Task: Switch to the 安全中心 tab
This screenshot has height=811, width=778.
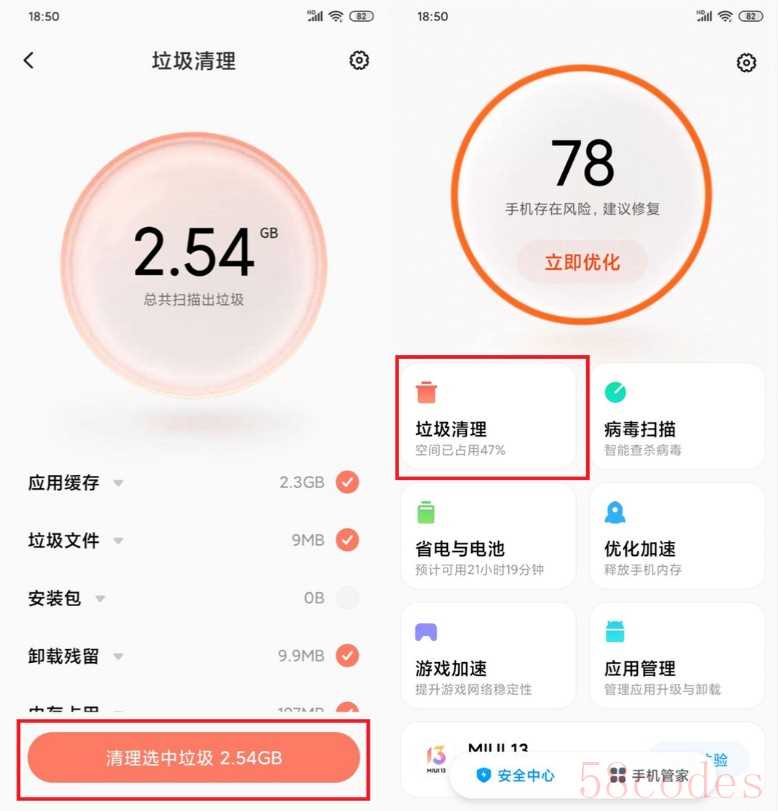Action: (518, 774)
